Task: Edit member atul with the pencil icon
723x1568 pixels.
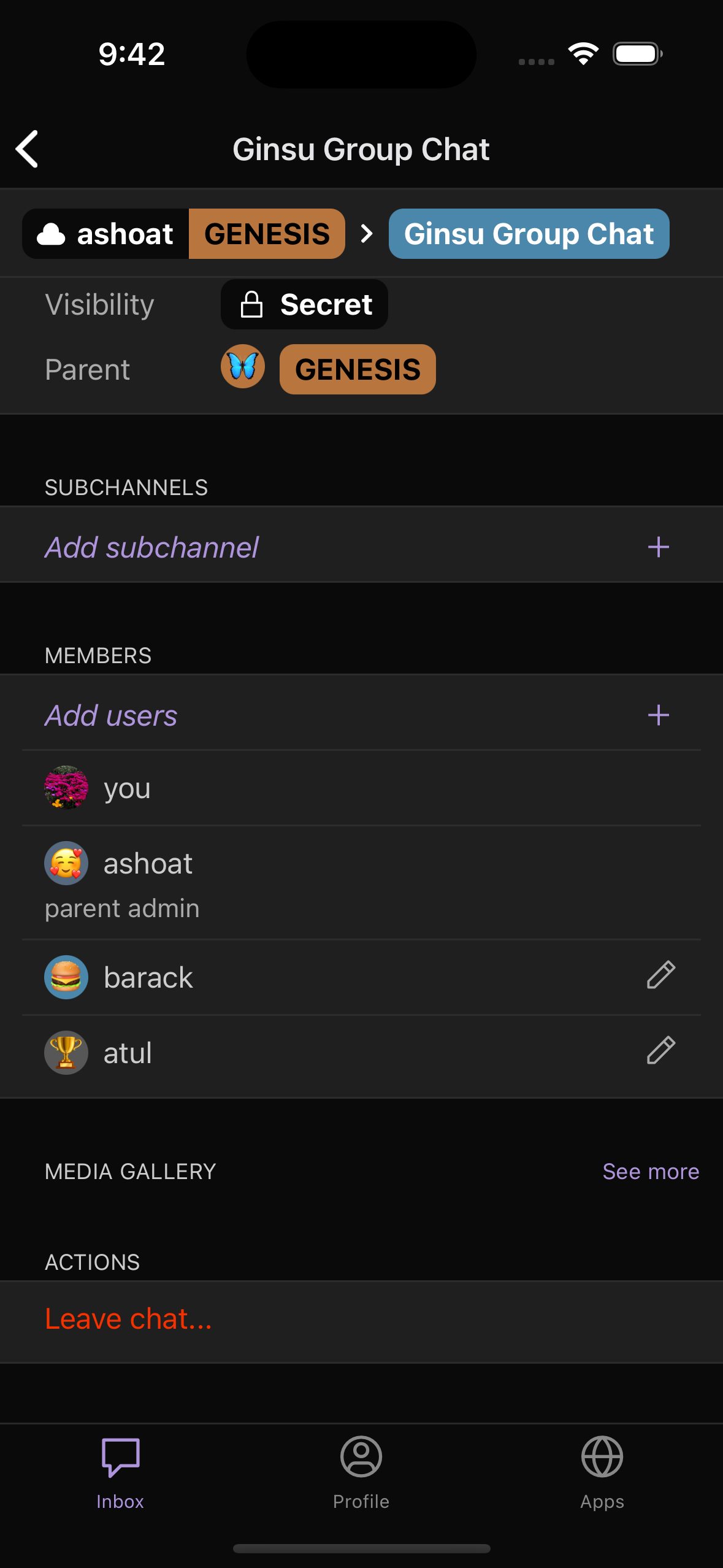Action: coord(660,1051)
